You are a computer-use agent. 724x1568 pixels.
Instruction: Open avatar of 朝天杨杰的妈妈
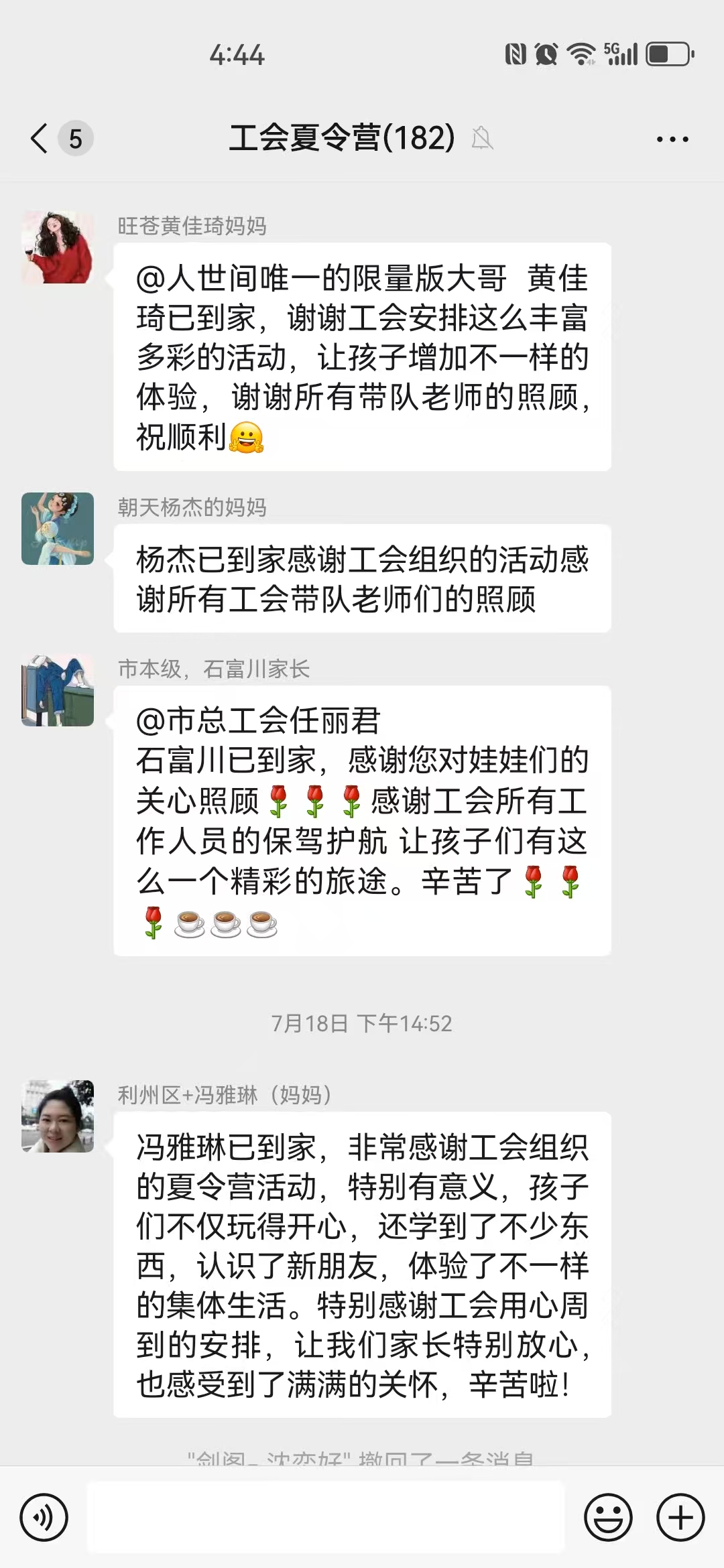(x=58, y=529)
